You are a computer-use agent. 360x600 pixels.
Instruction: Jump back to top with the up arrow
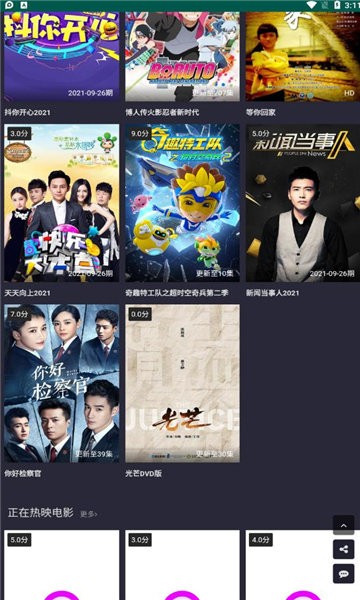tap(344, 525)
